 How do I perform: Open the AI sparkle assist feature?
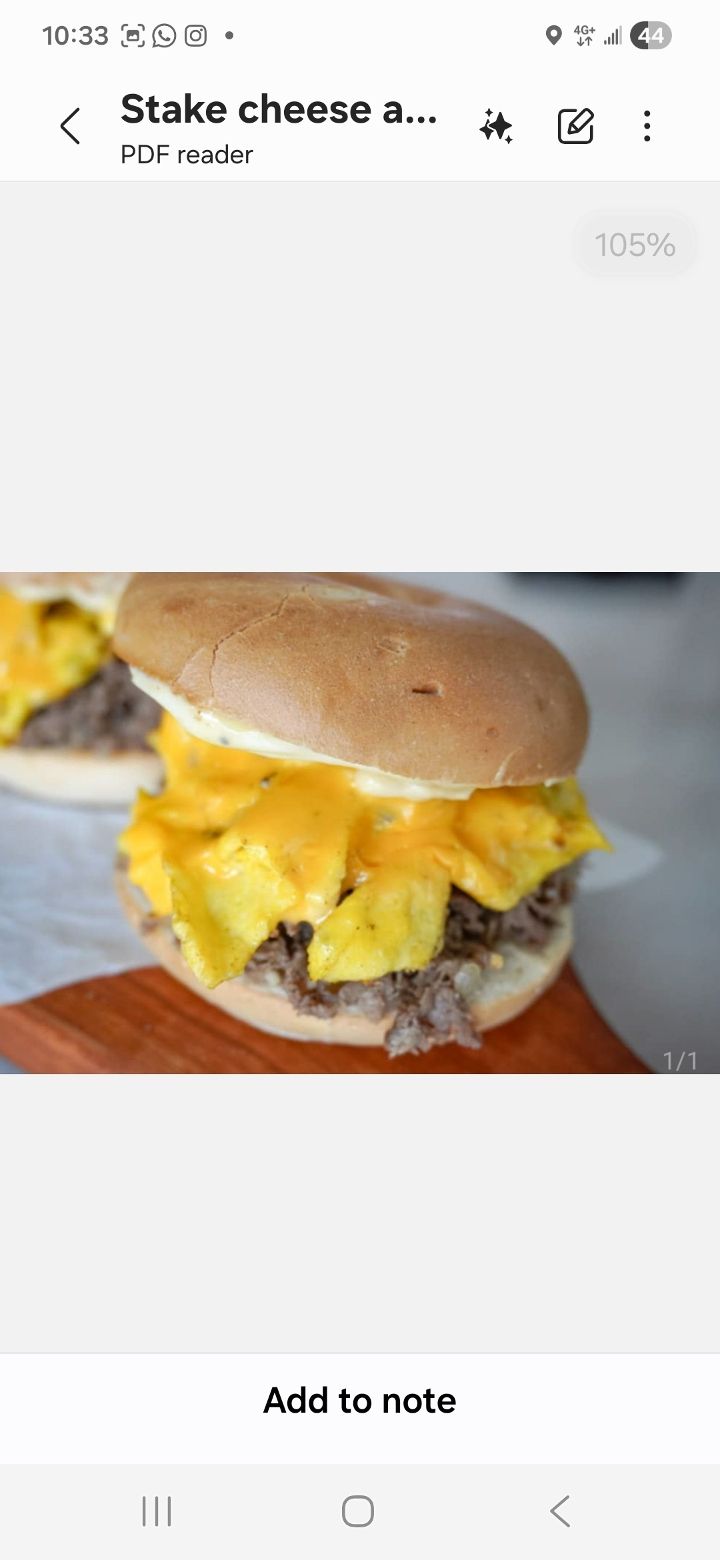click(496, 127)
